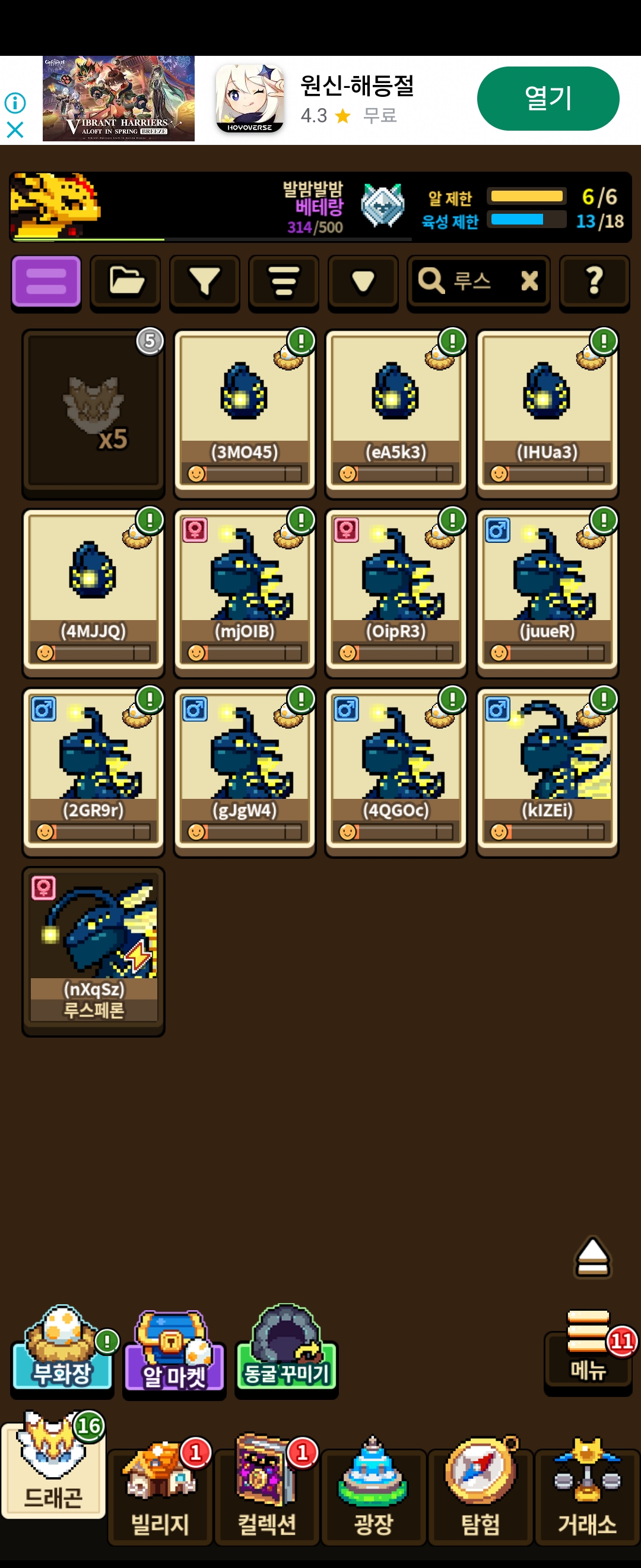
Task: Open the question mark help
Action: [x=594, y=282]
